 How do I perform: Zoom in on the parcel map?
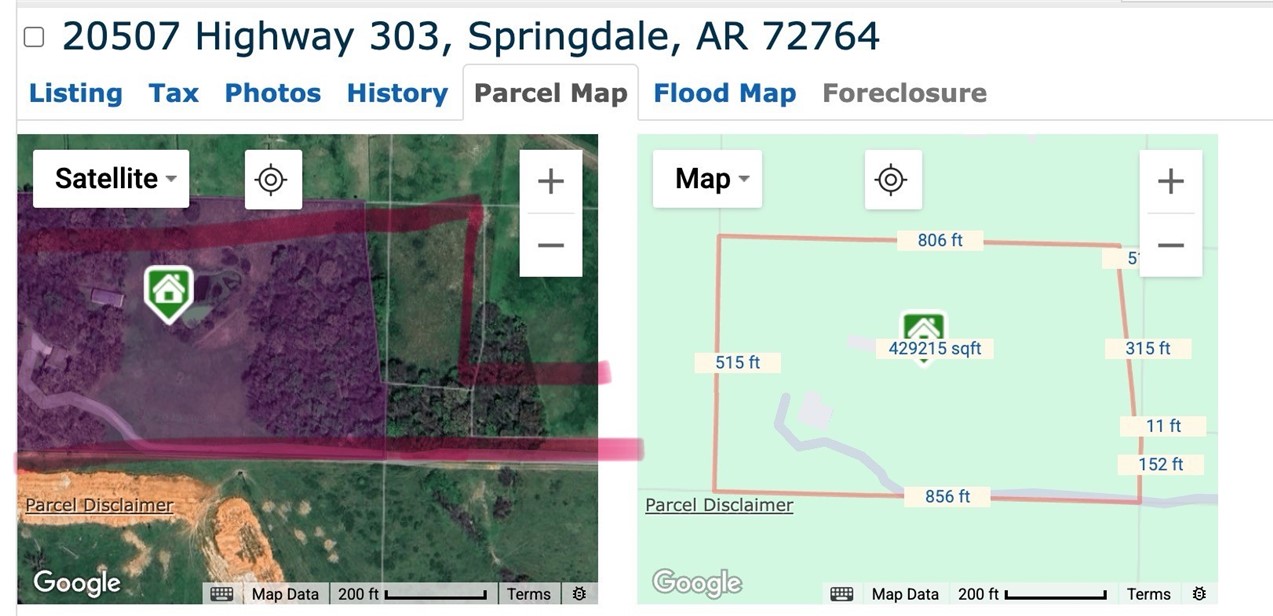coord(1170,182)
